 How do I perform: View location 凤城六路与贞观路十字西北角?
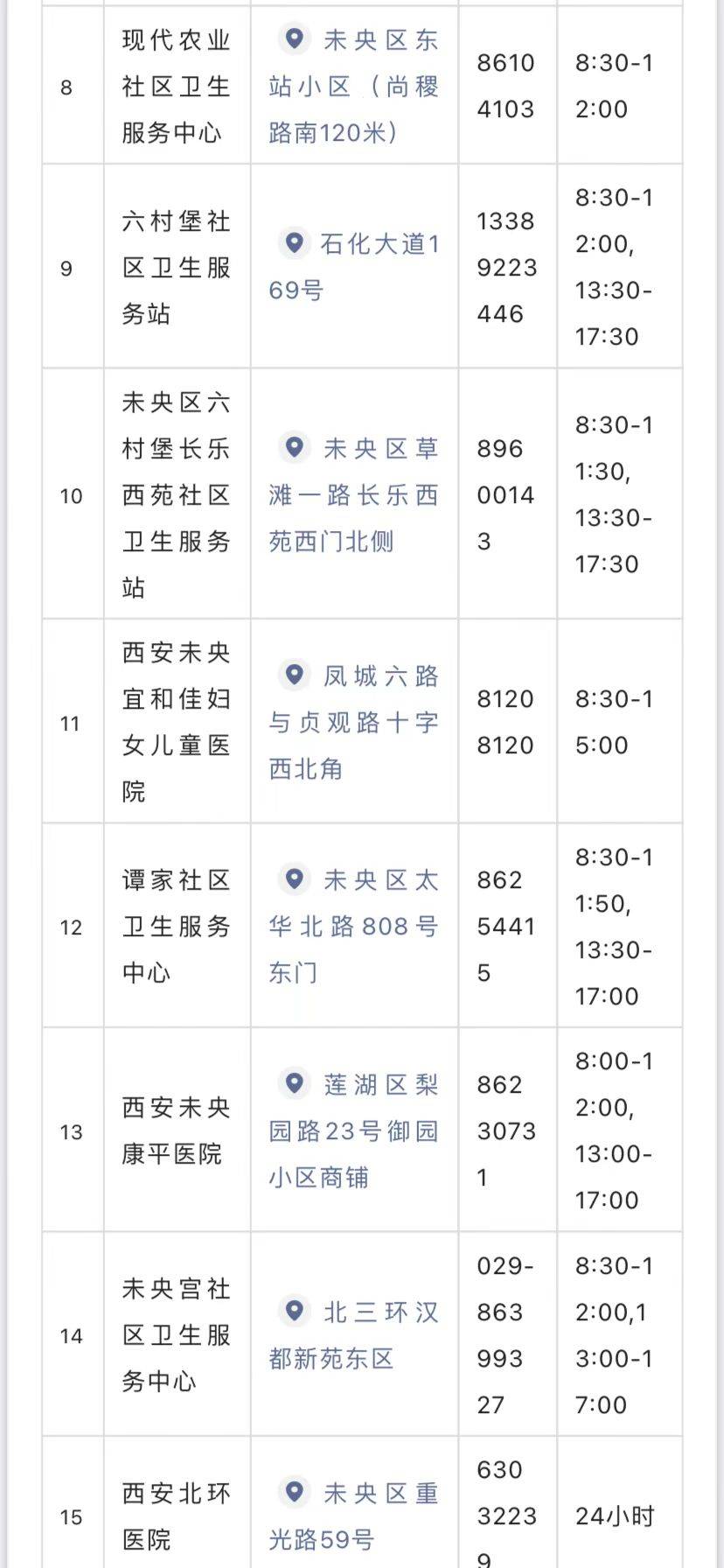[354, 722]
